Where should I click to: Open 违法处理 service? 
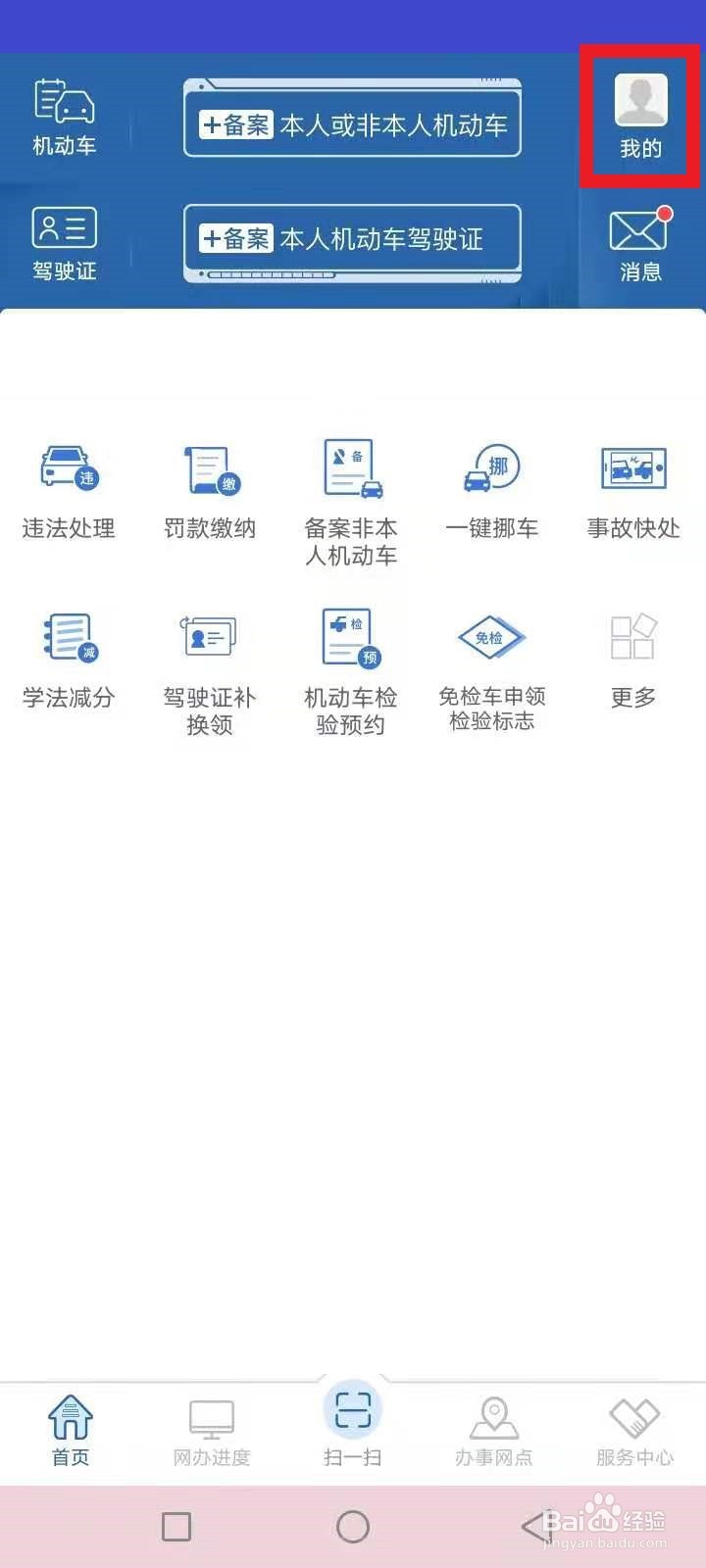(x=69, y=490)
